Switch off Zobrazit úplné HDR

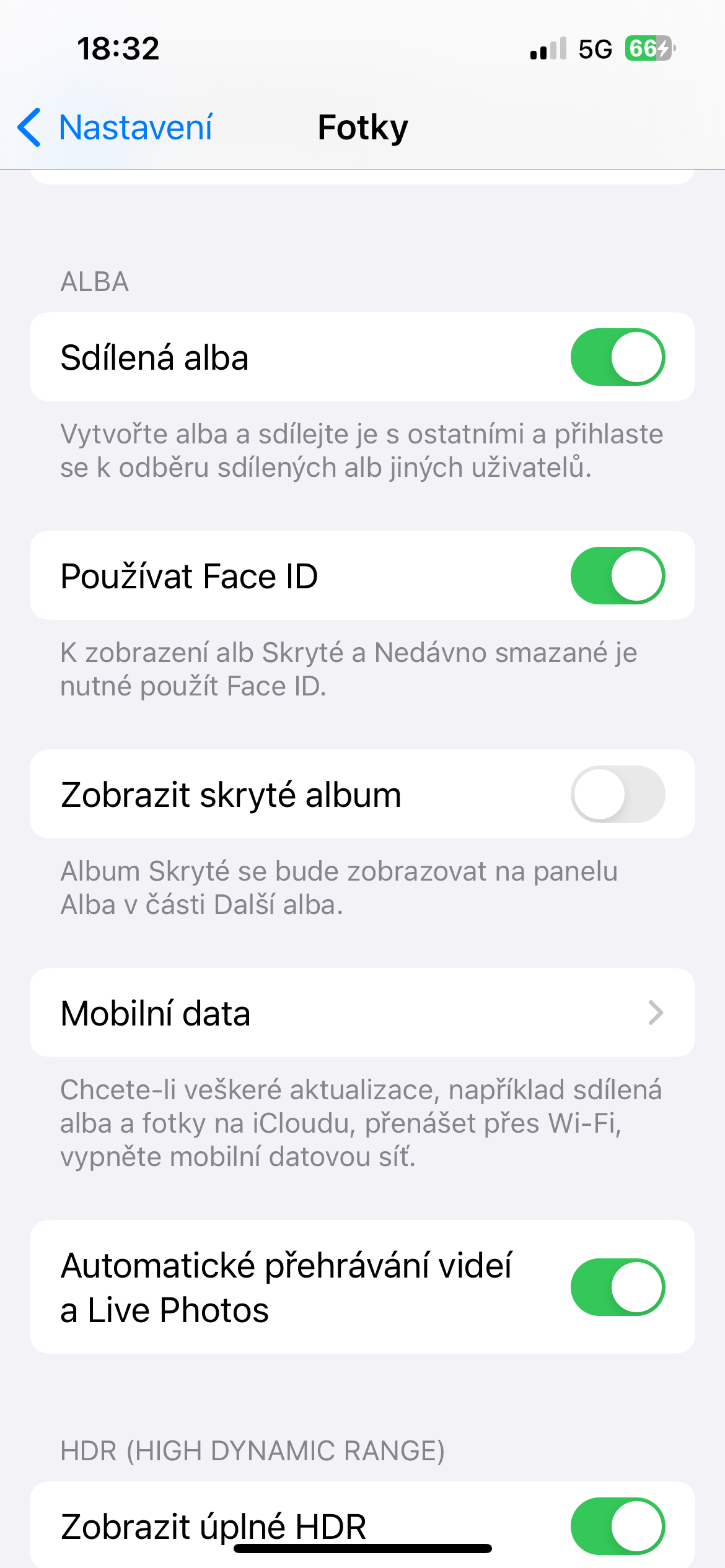[617, 1525]
